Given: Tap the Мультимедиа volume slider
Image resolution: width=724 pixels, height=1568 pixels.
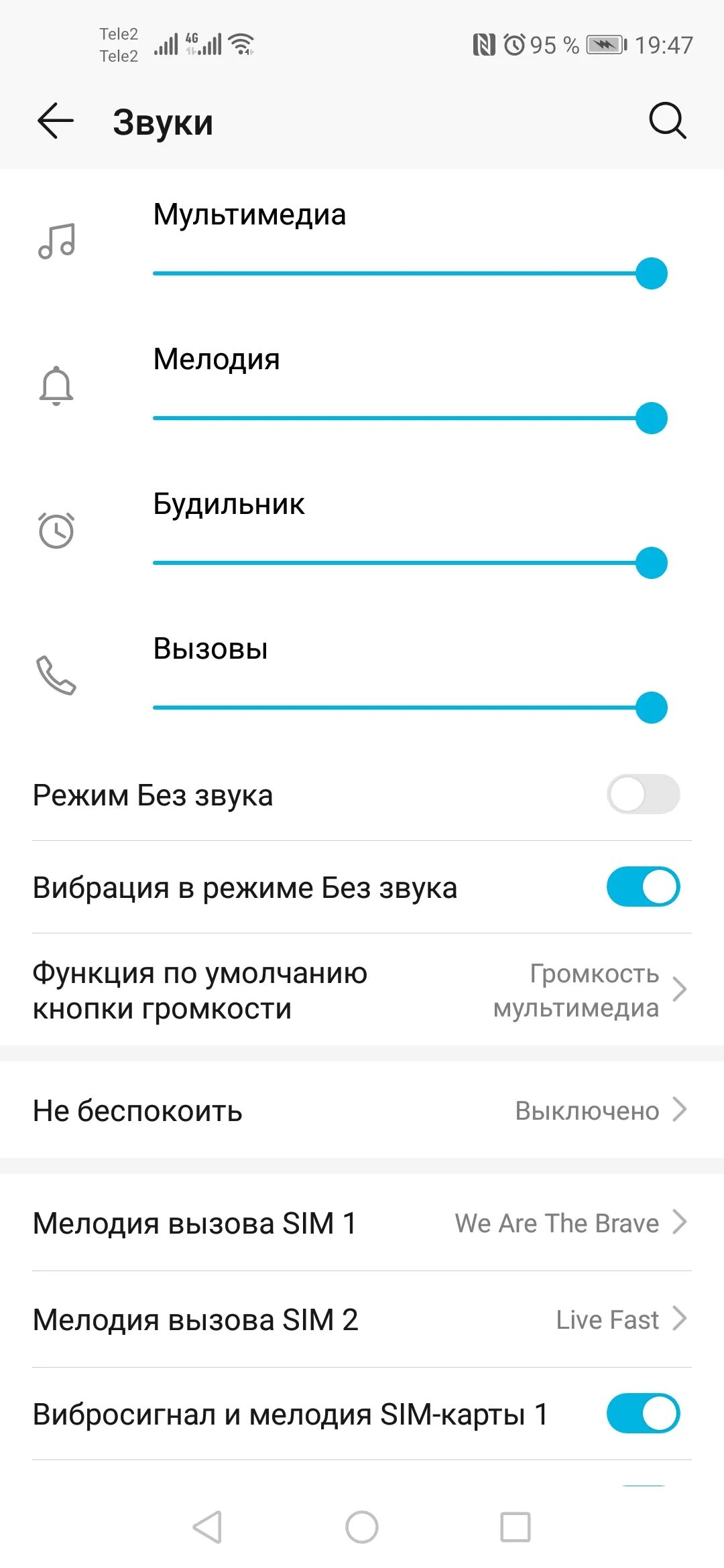Looking at the screenshot, I should [x=409, y=273].
